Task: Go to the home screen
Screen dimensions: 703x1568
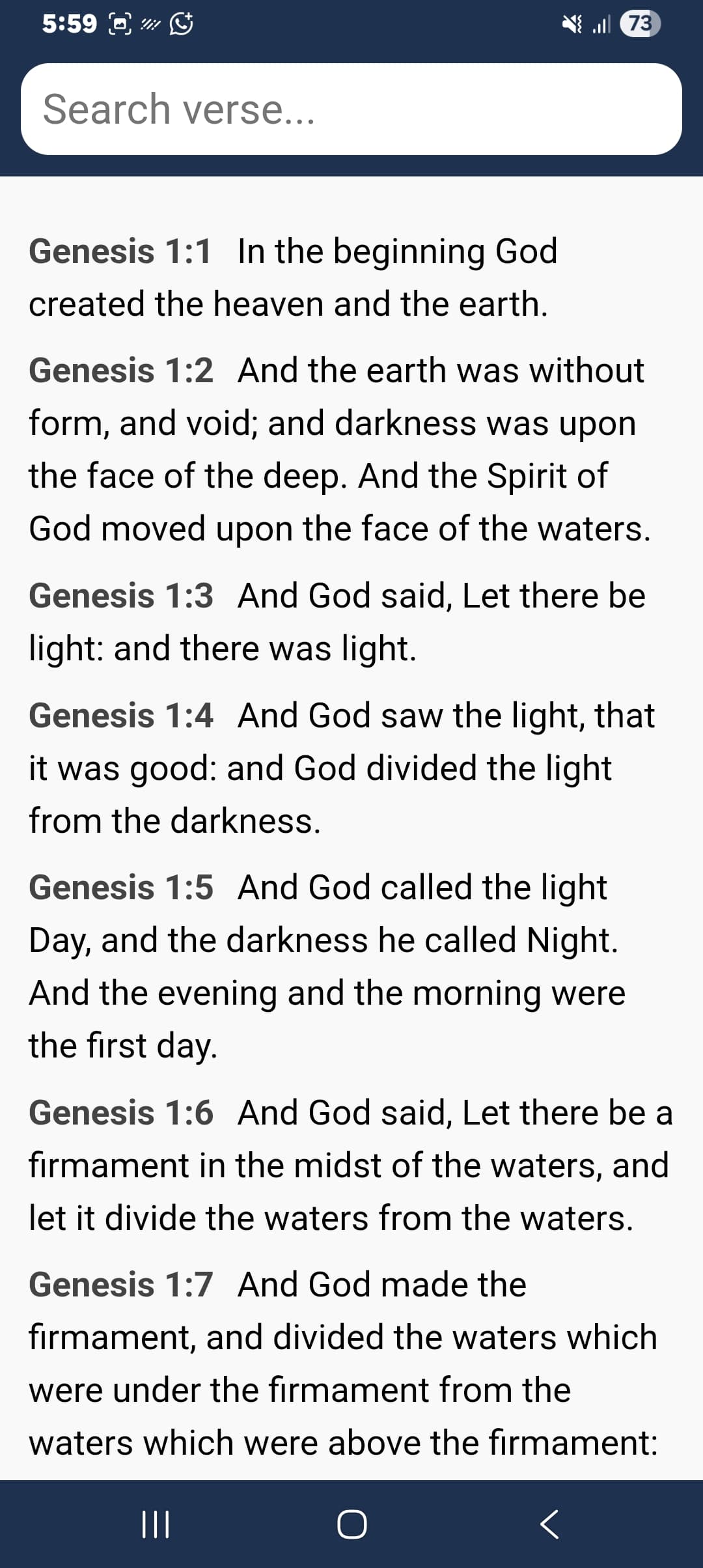Action: click(x=351, y=1524)
